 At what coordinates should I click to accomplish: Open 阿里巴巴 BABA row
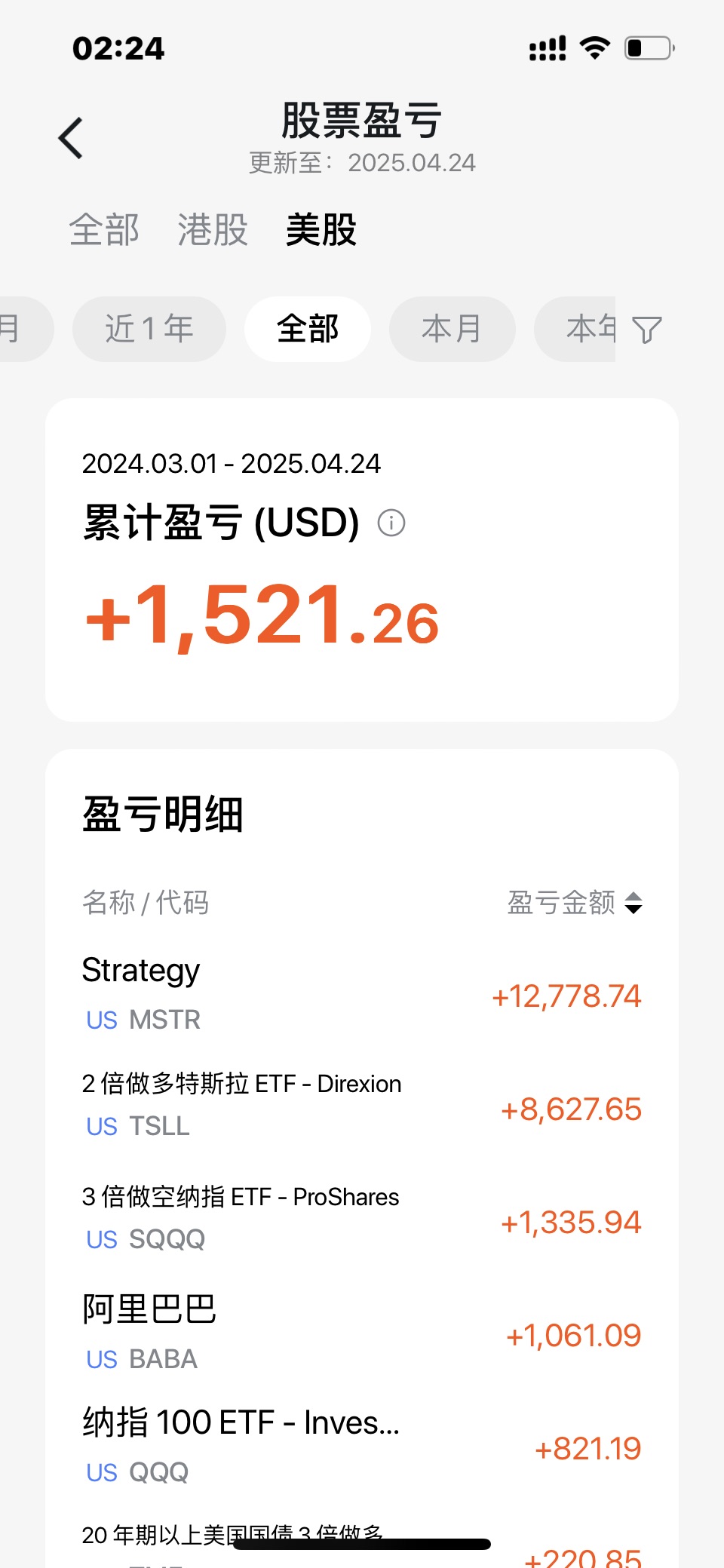(362, 1333)
